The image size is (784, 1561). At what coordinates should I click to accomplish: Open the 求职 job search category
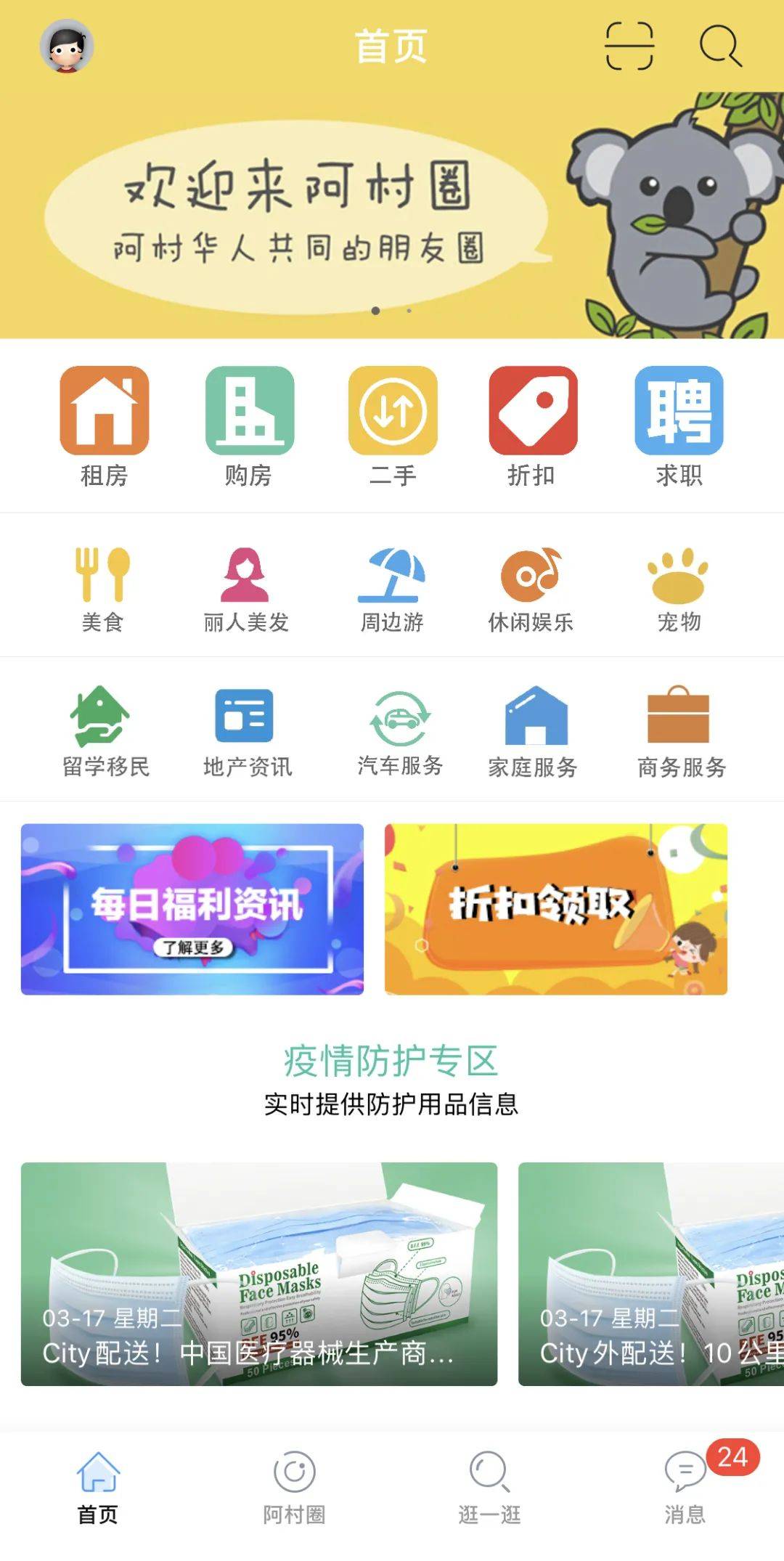pyautogui.click(x=679, y=426)
